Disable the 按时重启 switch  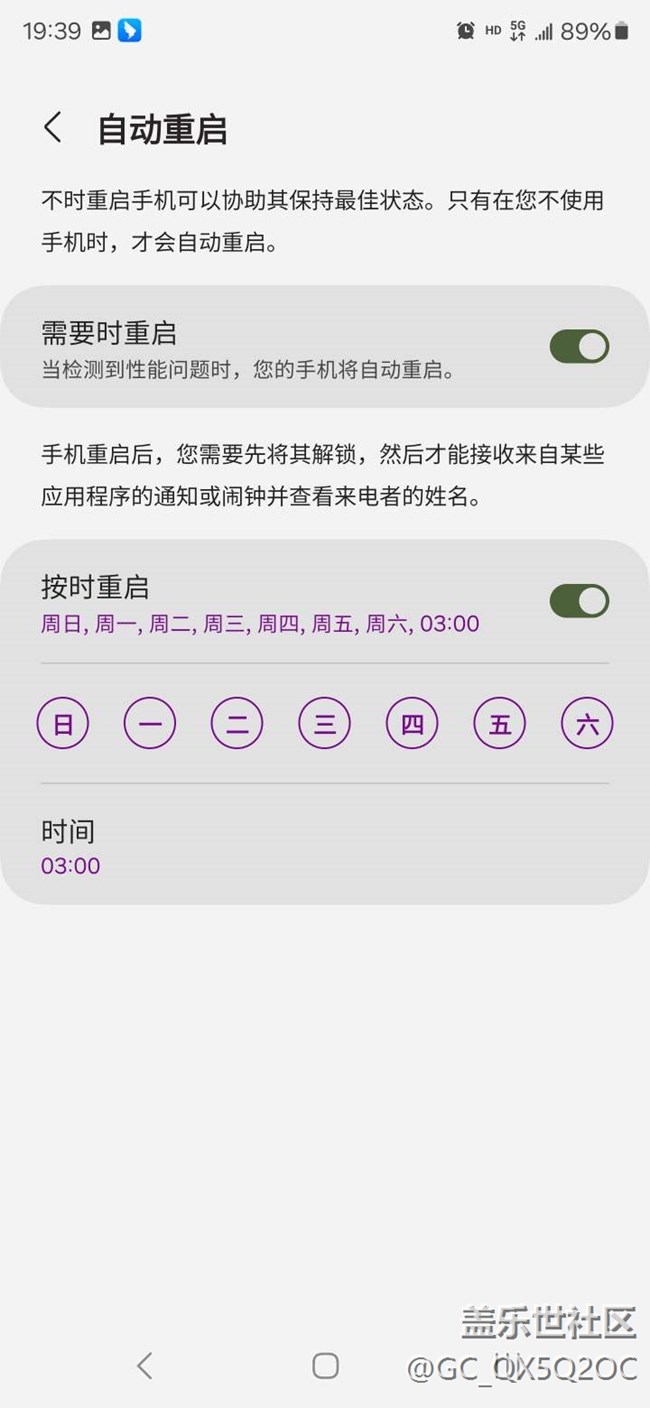(579, 601)
